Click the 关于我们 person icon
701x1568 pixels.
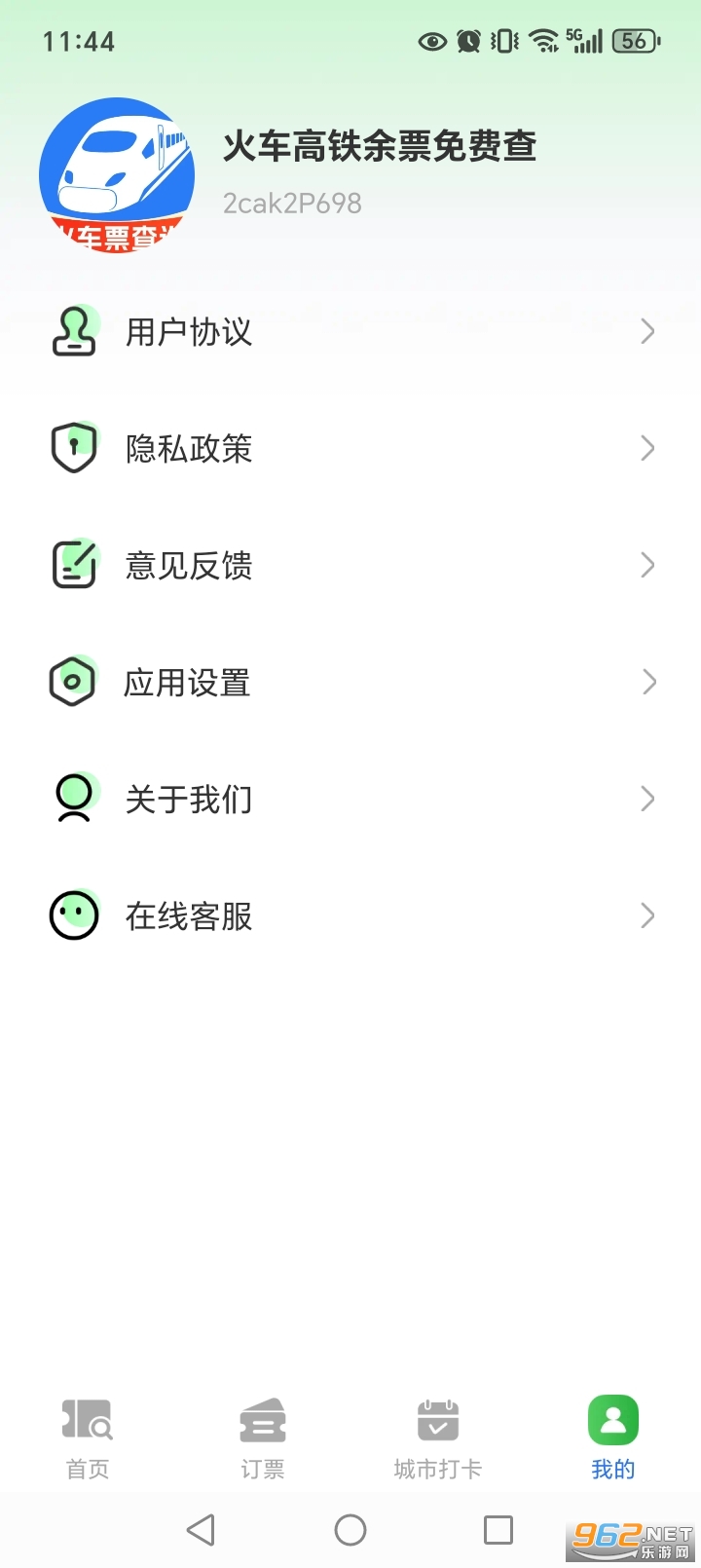pos(73,799)
